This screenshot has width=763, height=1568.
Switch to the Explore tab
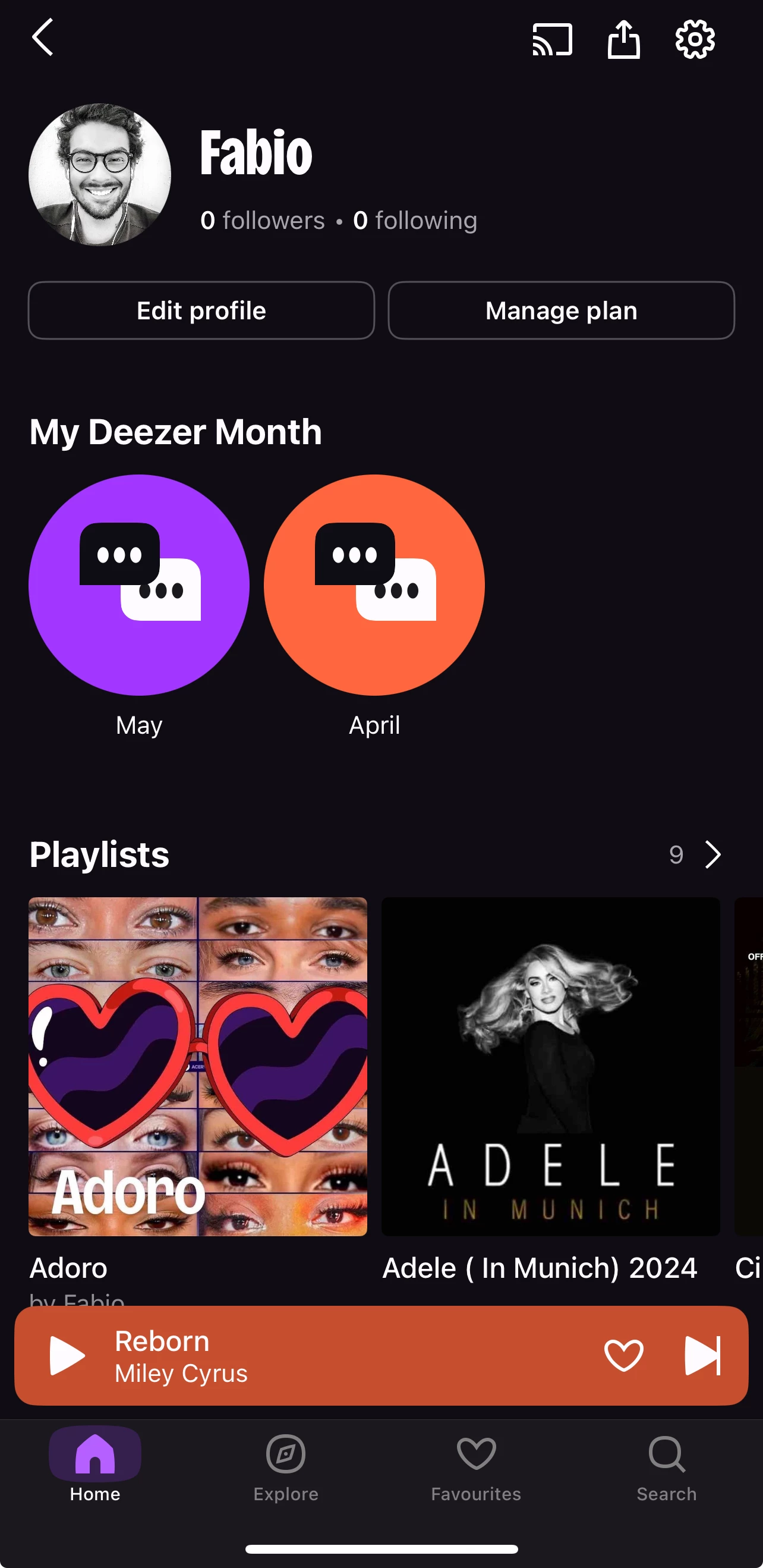point(286,1465)
